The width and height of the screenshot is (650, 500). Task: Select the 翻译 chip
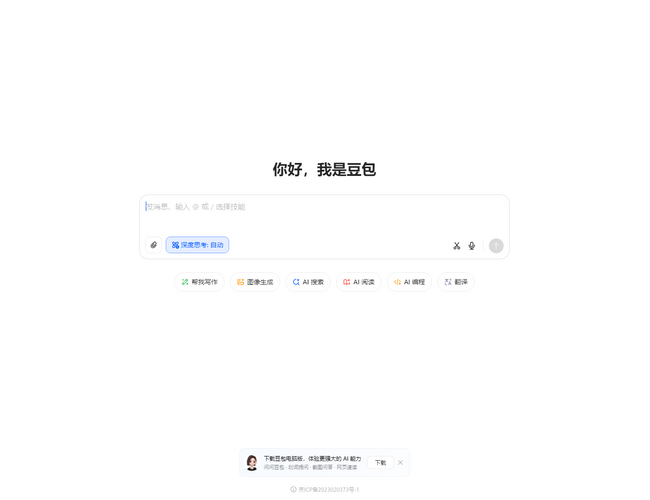(x=456, y=282)
